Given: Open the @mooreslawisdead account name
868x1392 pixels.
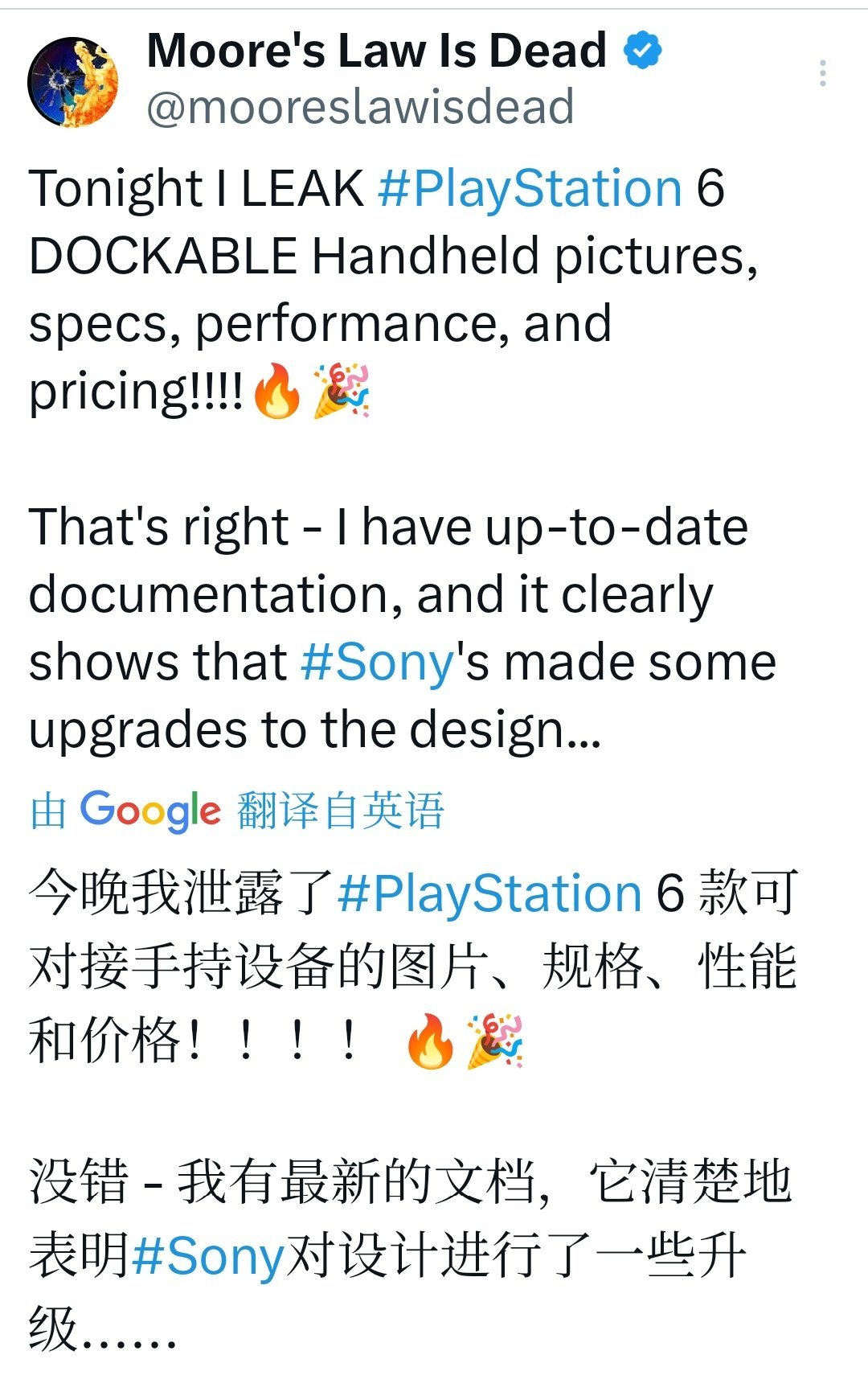Looking at the screenshot, I should click(x=360, y=107).
